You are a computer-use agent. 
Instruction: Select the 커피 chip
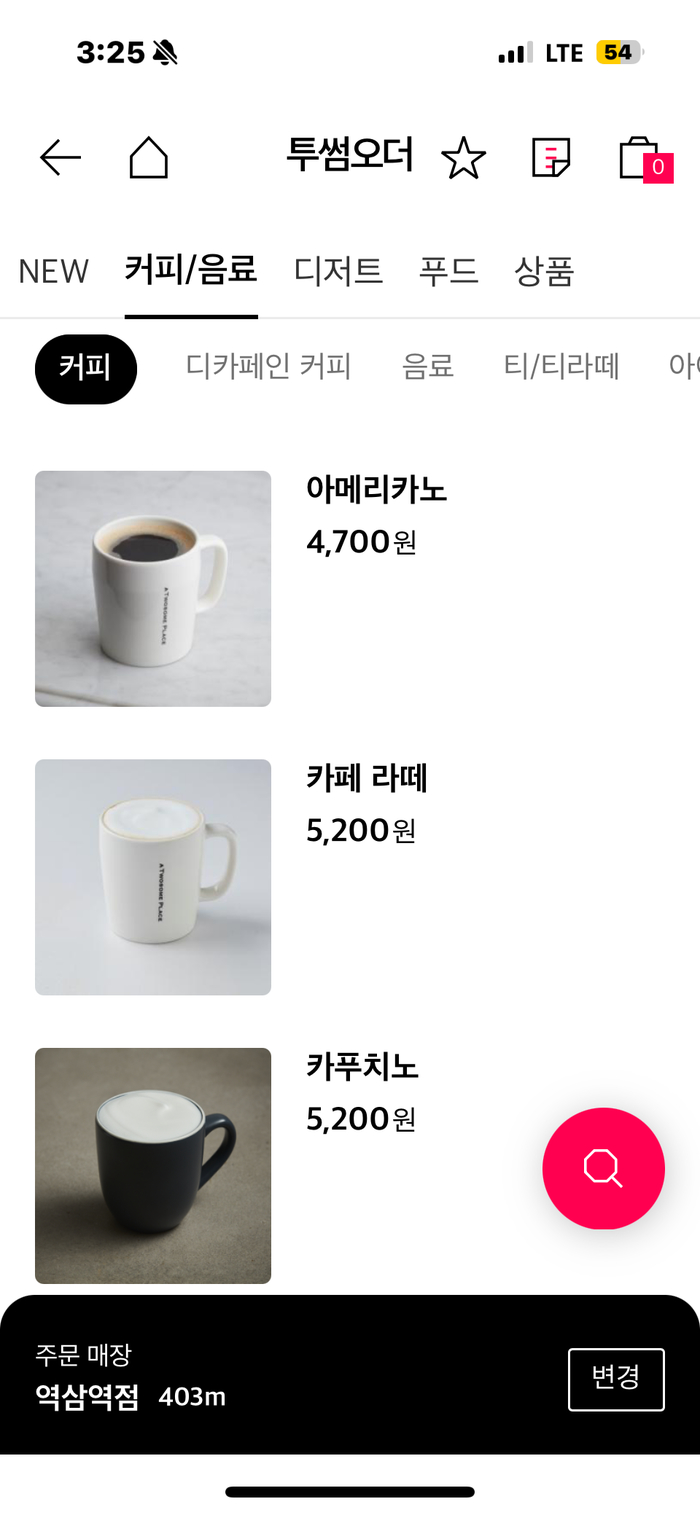point(85,368)
